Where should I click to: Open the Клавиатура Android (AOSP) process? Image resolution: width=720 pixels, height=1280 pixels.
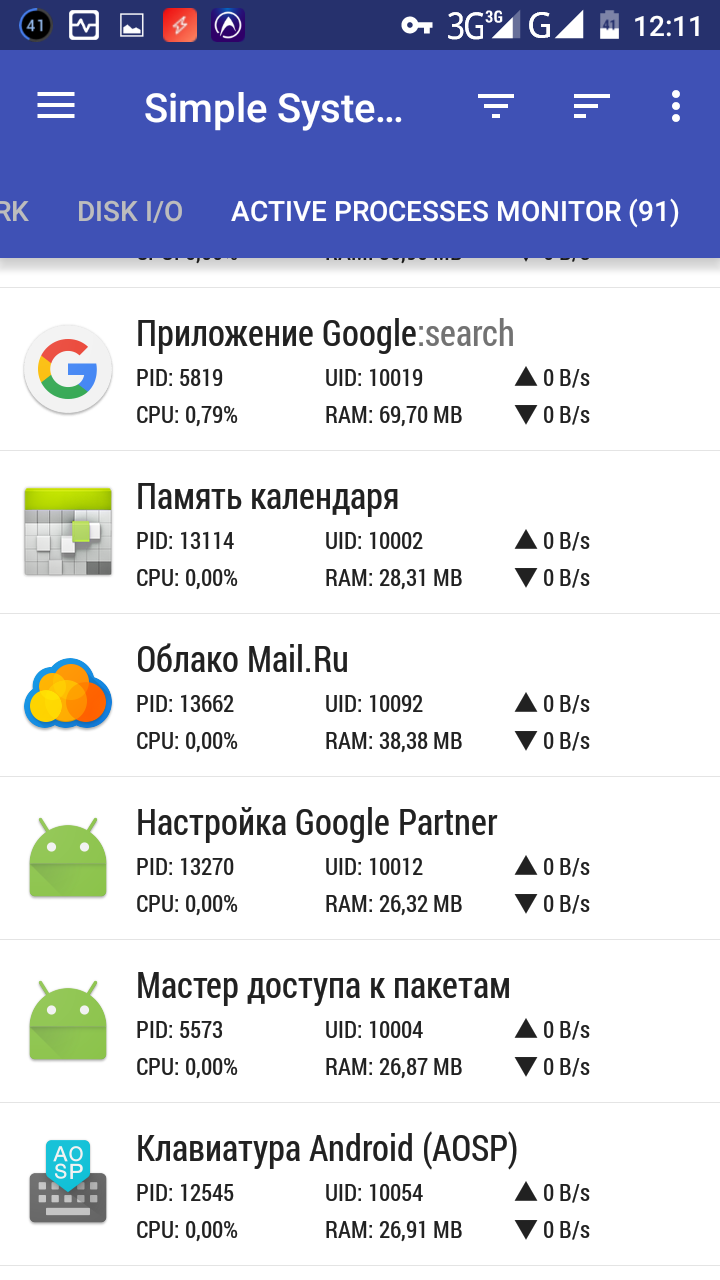pyautogui.click(x=360, y=1185)
